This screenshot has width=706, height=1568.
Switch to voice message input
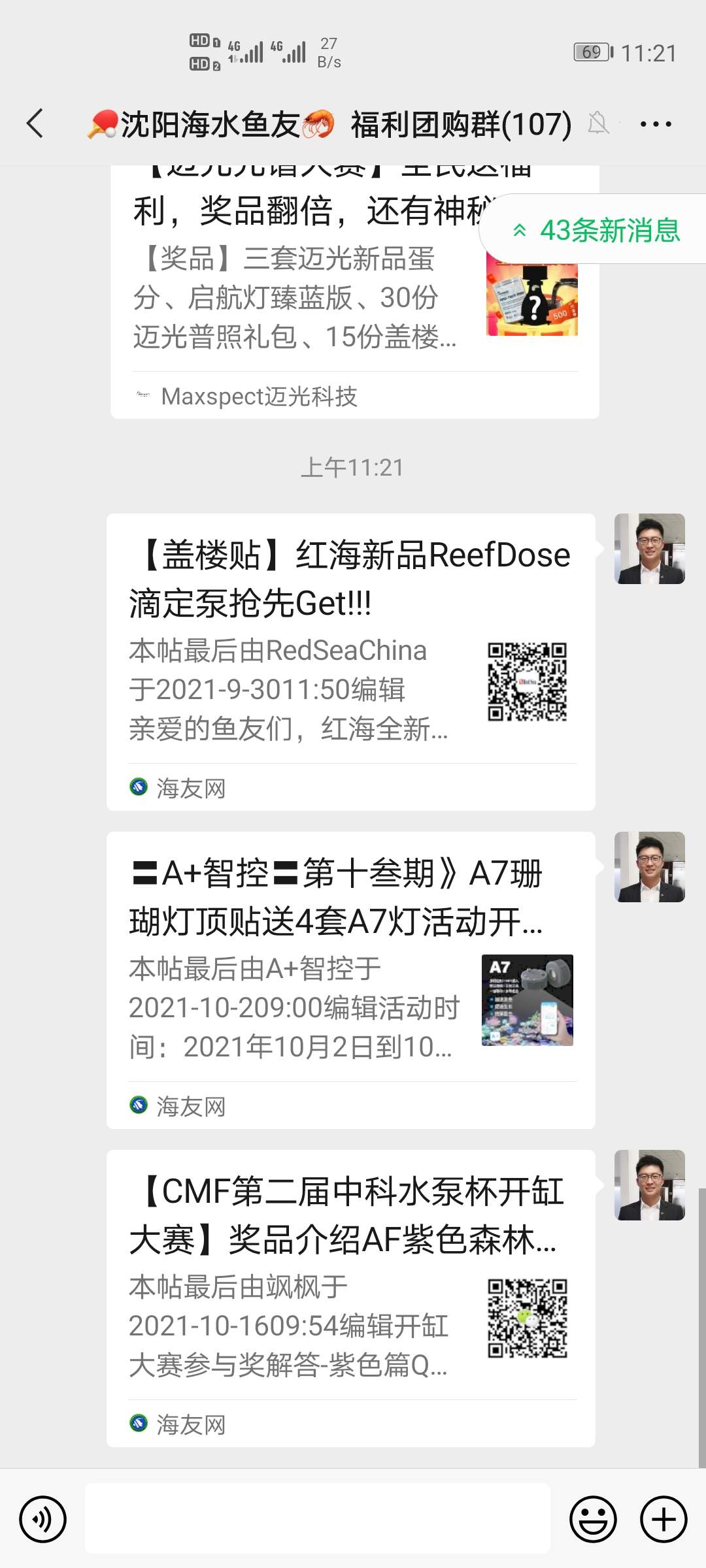coord(43,1519)
